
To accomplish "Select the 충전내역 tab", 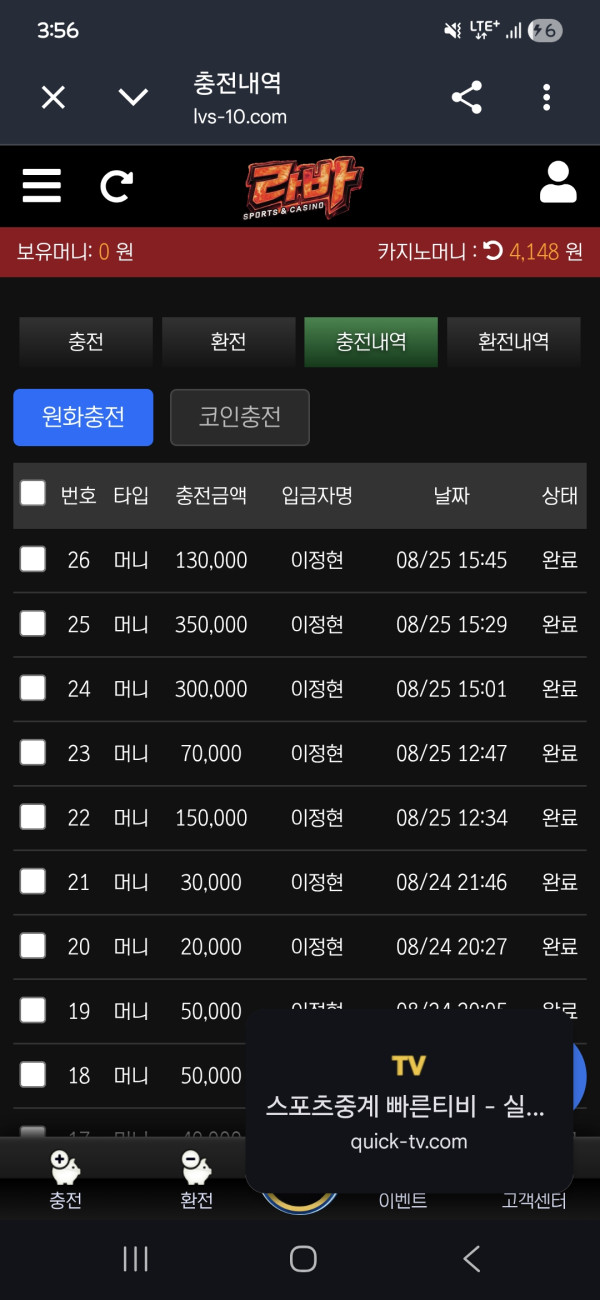I will click(x=371, y=342).
